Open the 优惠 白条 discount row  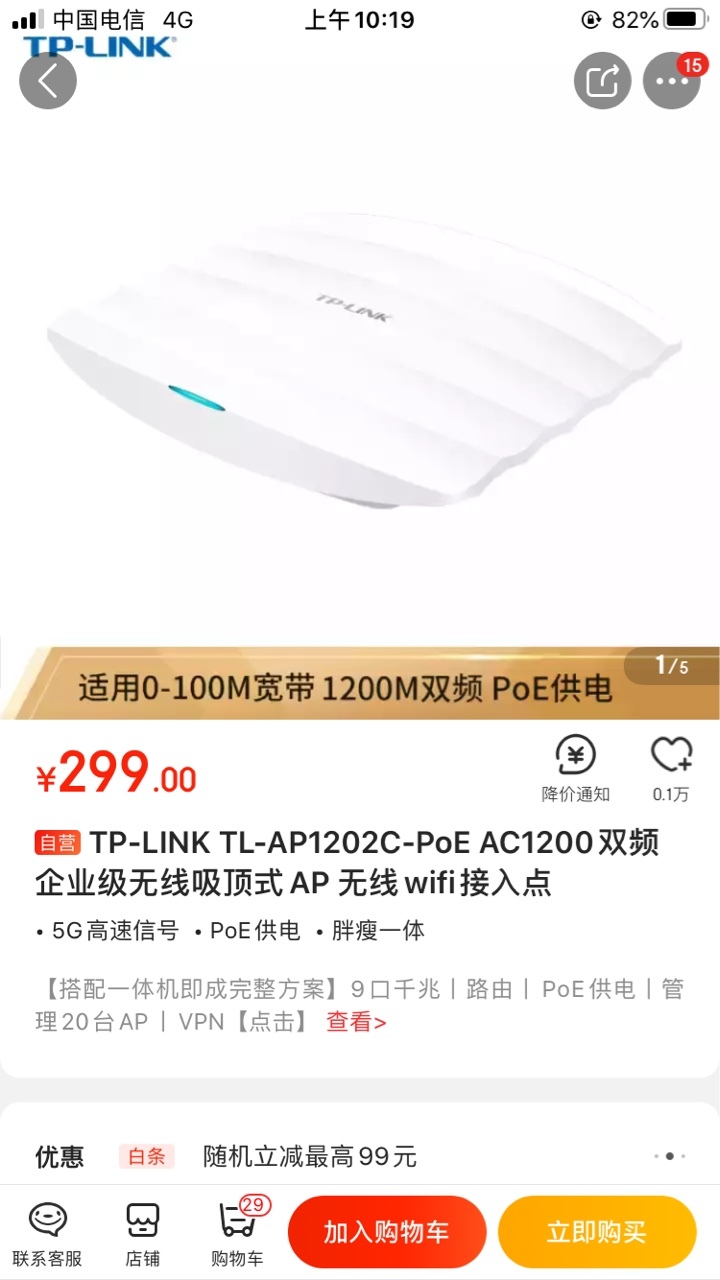click(360, 1157)
